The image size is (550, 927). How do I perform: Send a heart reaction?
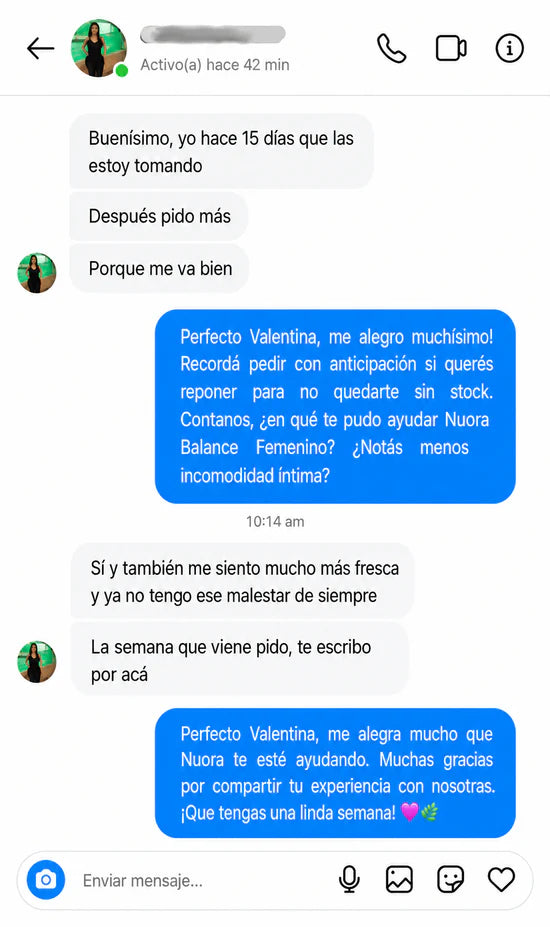pyautogui.click(x=501, y=880)
